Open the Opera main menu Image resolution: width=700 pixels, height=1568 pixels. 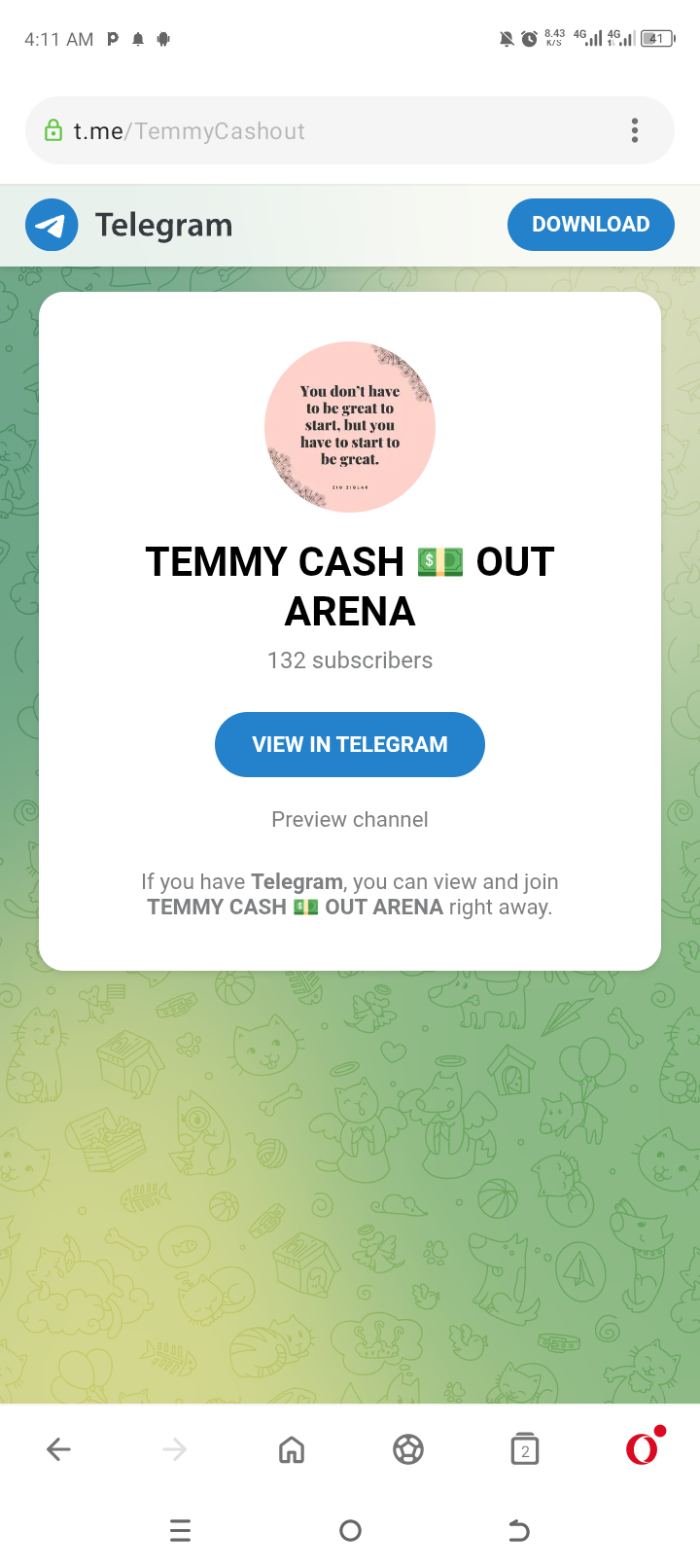642,1449
